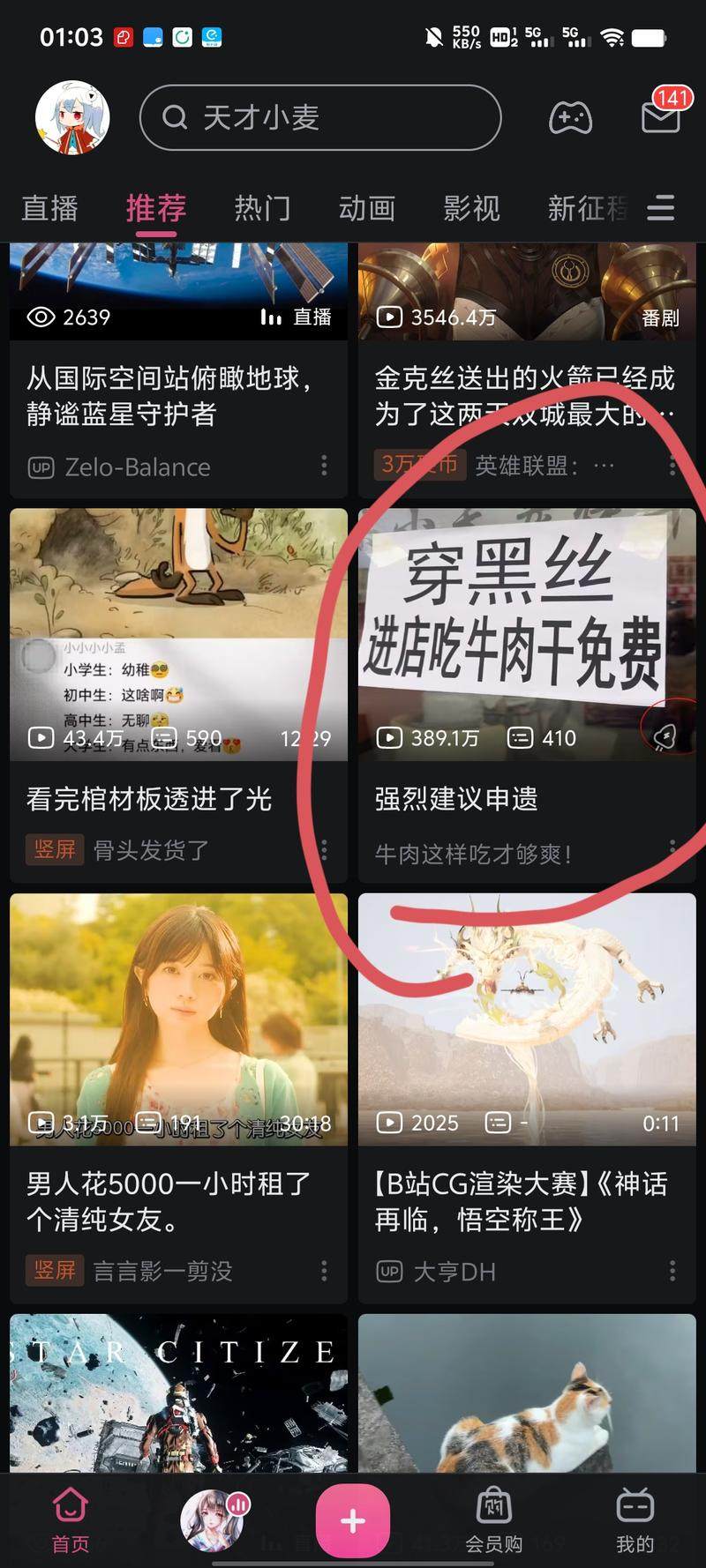Open more options for the 大亨DH video
This screenshot has height=1568, width=706.
coord(672,1271)
